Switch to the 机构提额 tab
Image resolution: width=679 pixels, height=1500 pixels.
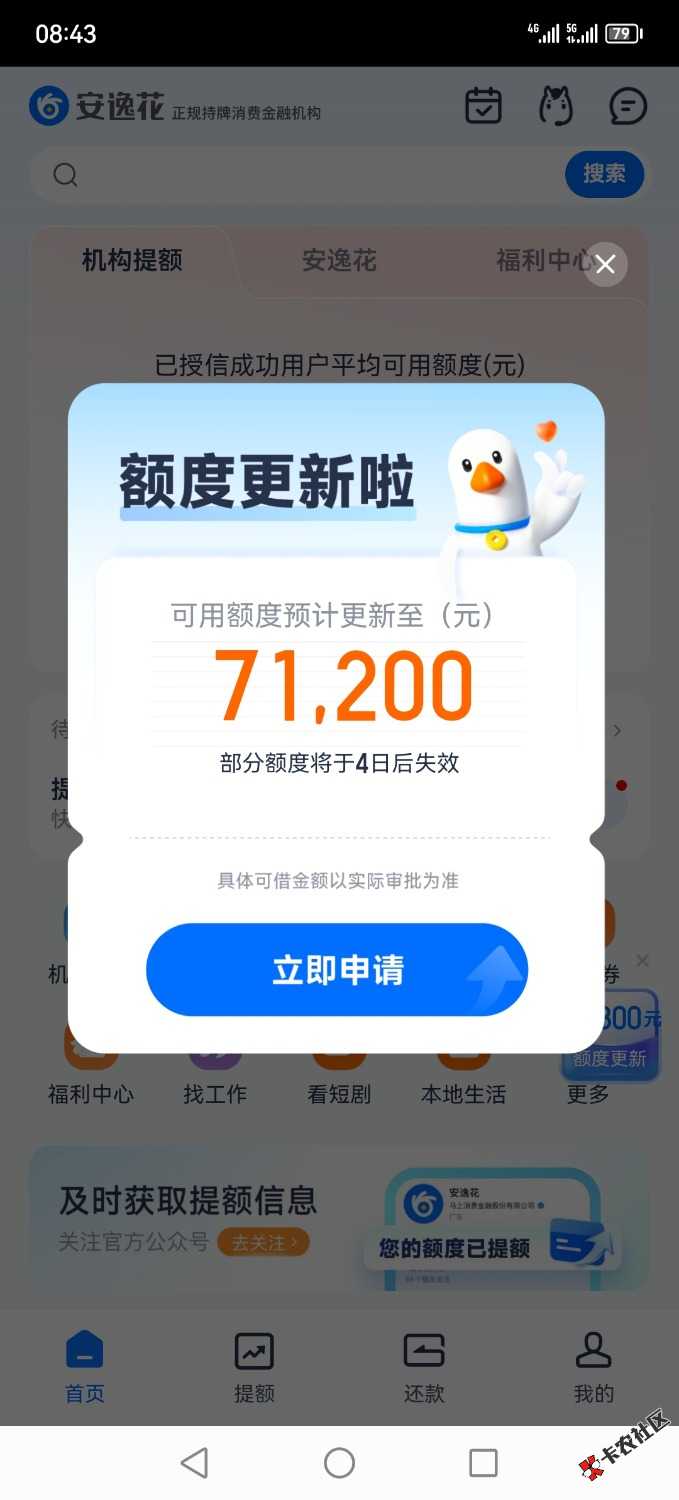point(132,261)
